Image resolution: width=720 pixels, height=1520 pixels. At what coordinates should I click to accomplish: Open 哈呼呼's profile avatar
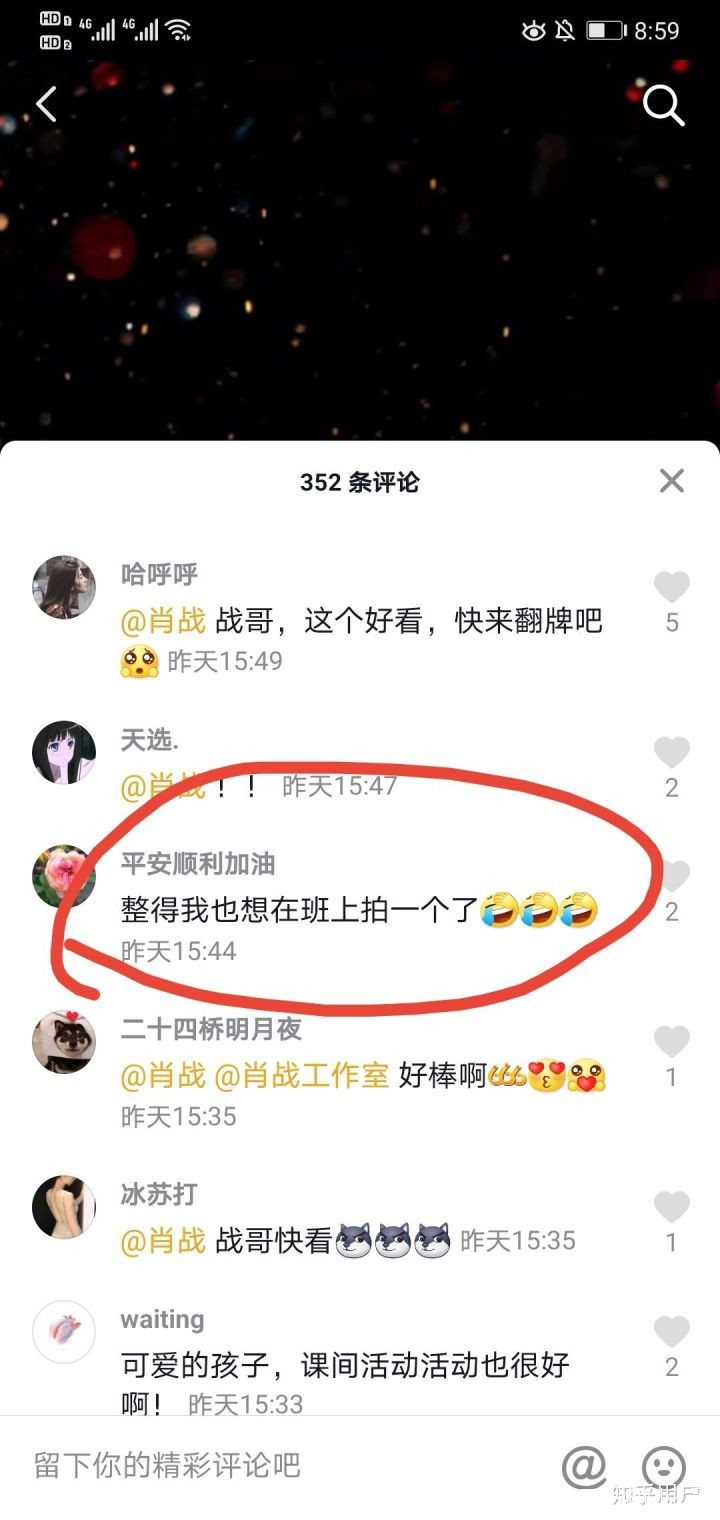64,587
